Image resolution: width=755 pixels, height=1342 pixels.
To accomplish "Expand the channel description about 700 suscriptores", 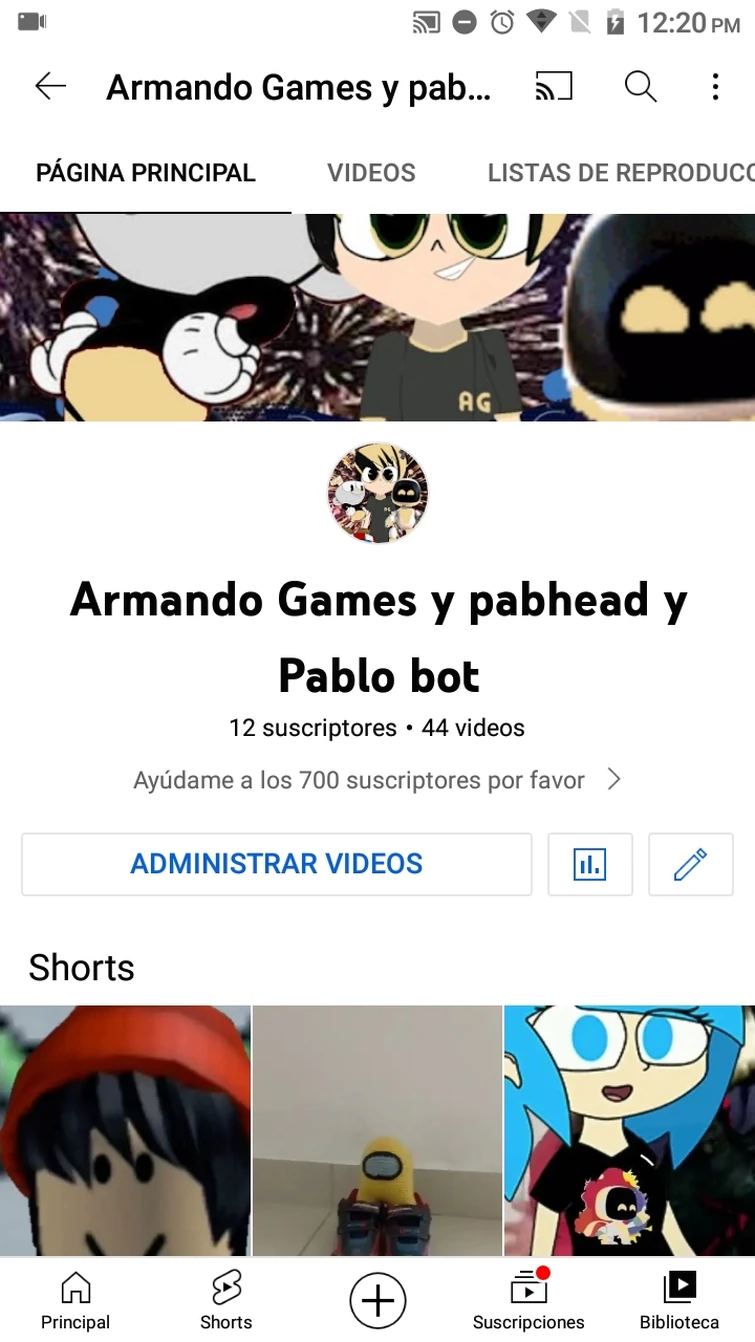I will (378, 780).
